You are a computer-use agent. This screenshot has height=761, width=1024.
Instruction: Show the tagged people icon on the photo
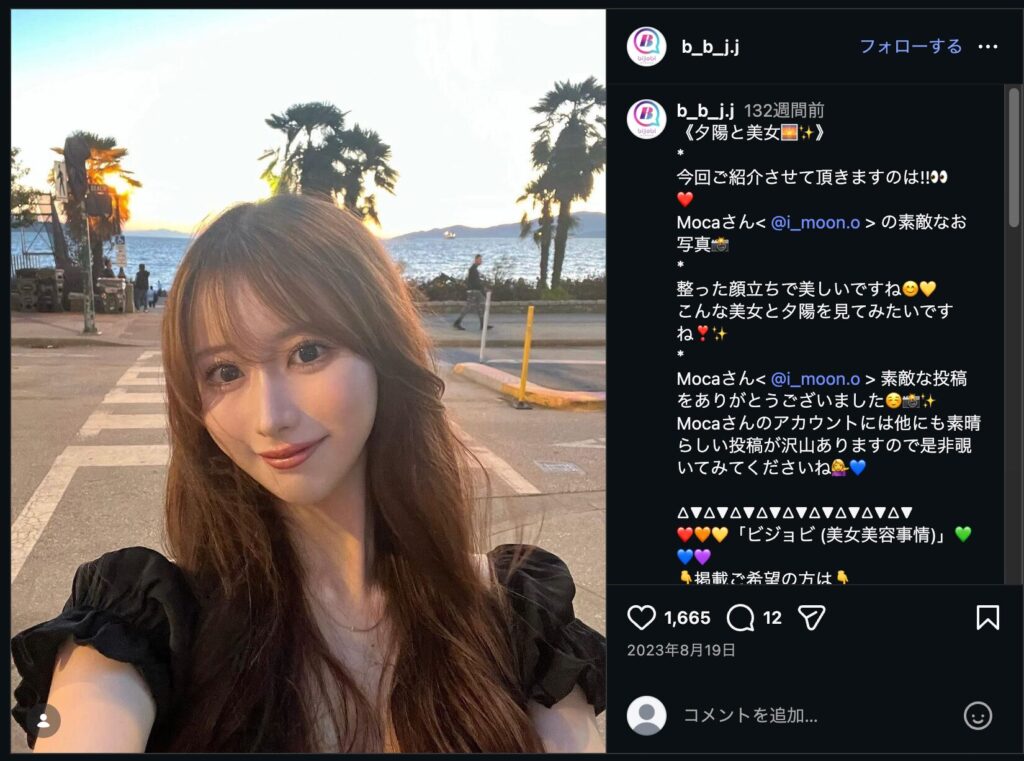point(43,720)
